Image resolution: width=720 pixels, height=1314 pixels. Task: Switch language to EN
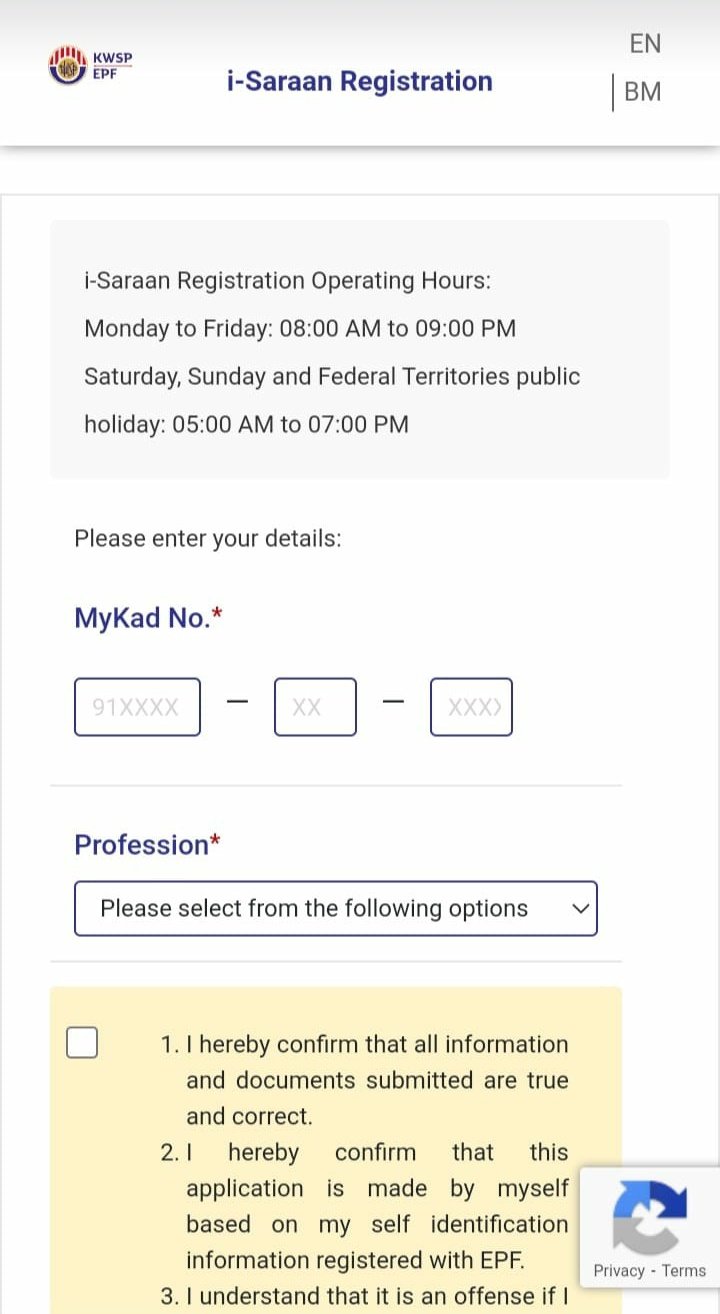[x=645, y=44]
